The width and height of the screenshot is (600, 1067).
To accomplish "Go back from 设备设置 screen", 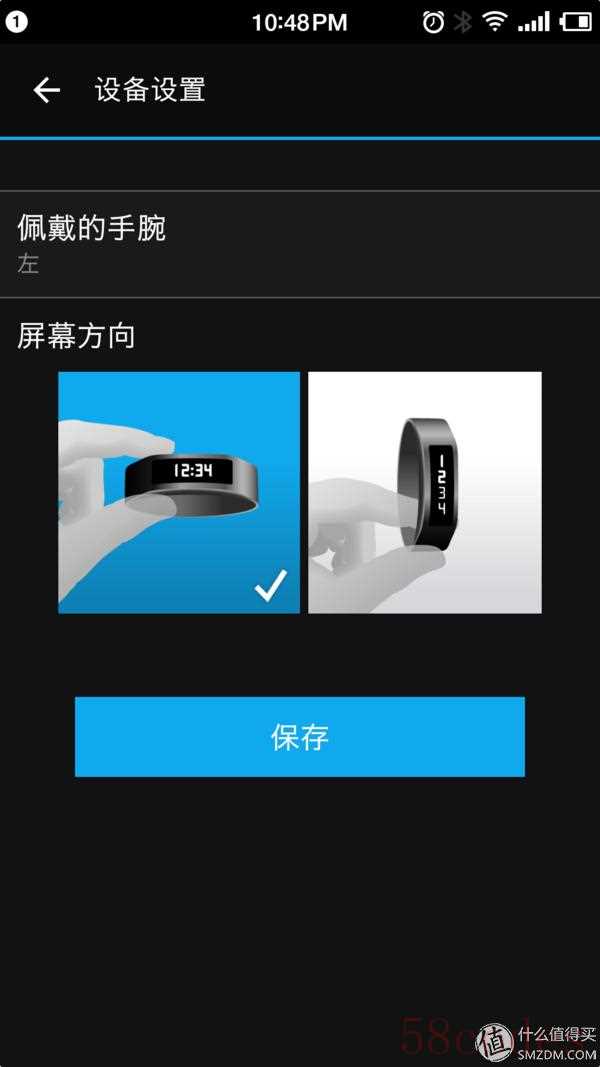I will [x=46, y=90].
